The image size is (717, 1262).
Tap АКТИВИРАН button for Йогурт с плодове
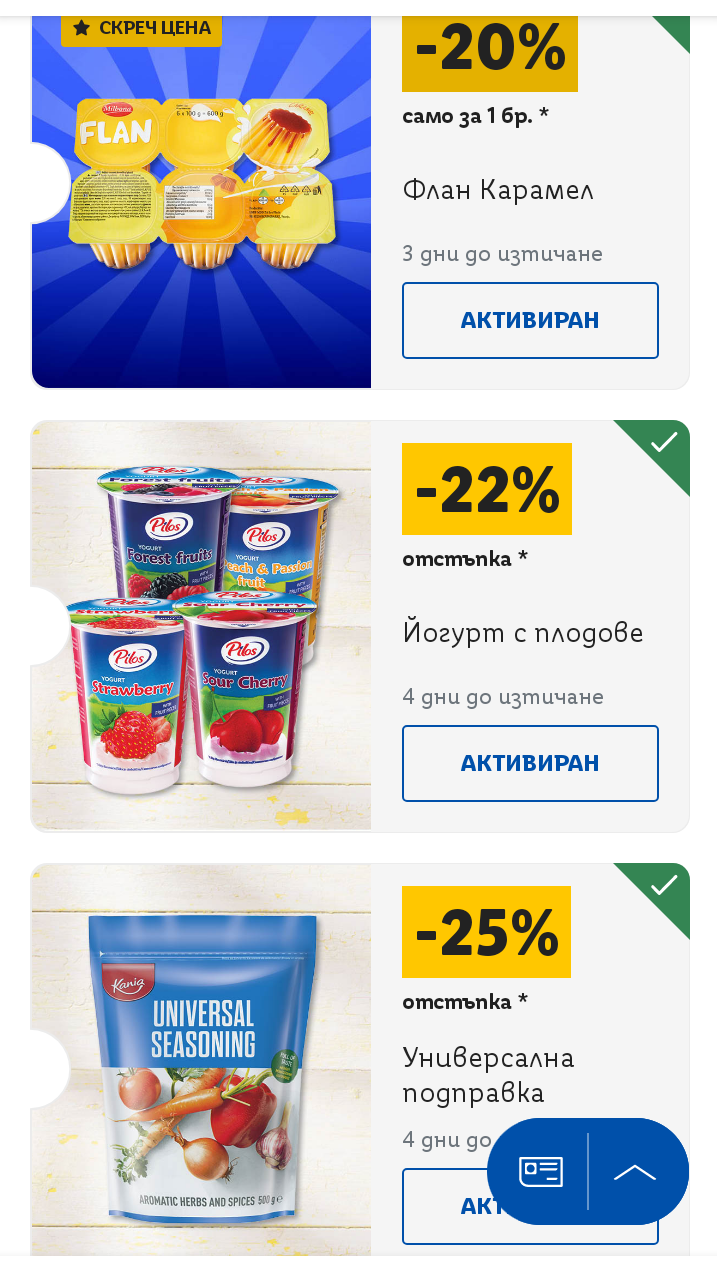pos(530,763)
